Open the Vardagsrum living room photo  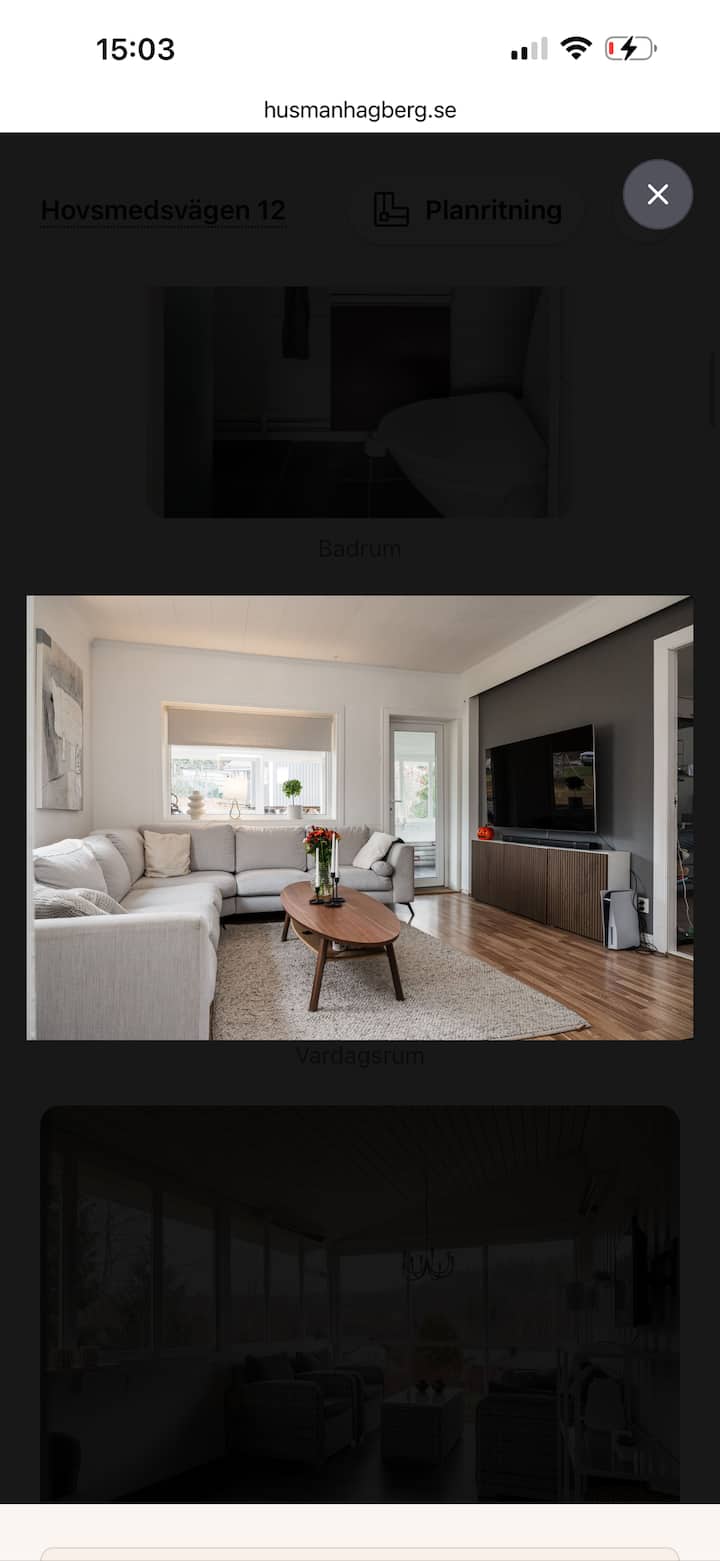[x=360, y=817]
